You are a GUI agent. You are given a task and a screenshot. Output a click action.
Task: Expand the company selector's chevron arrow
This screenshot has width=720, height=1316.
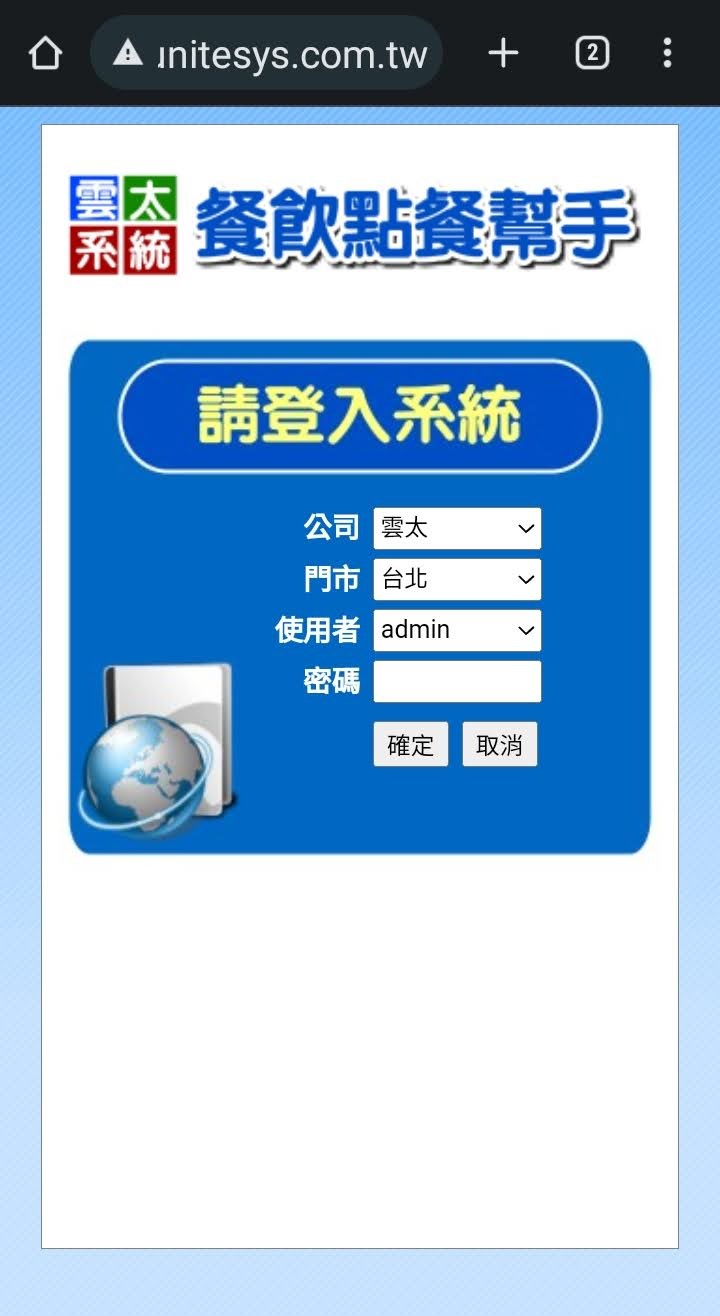click(524, 528)
